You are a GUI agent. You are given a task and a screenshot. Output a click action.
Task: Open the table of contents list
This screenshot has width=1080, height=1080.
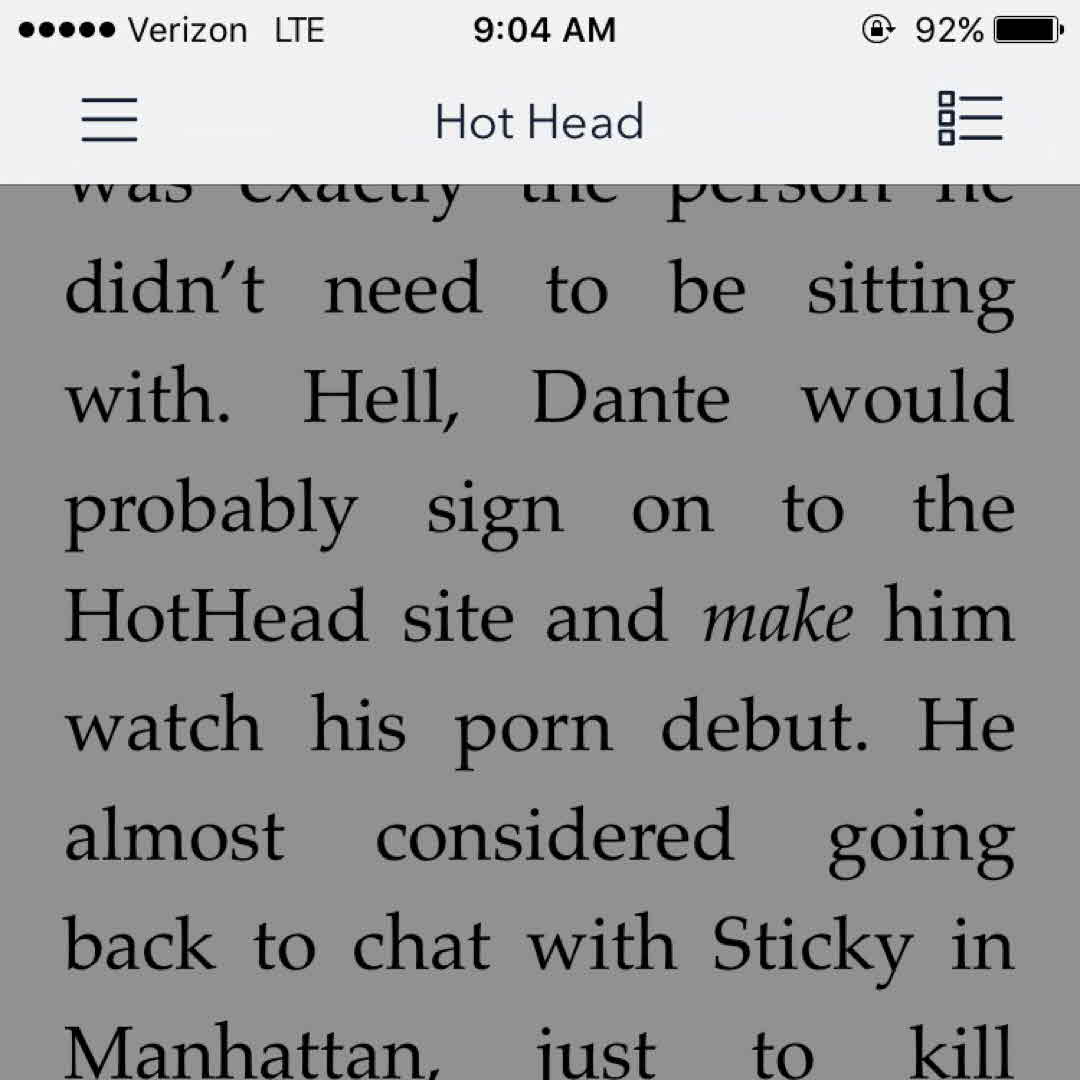969,120
